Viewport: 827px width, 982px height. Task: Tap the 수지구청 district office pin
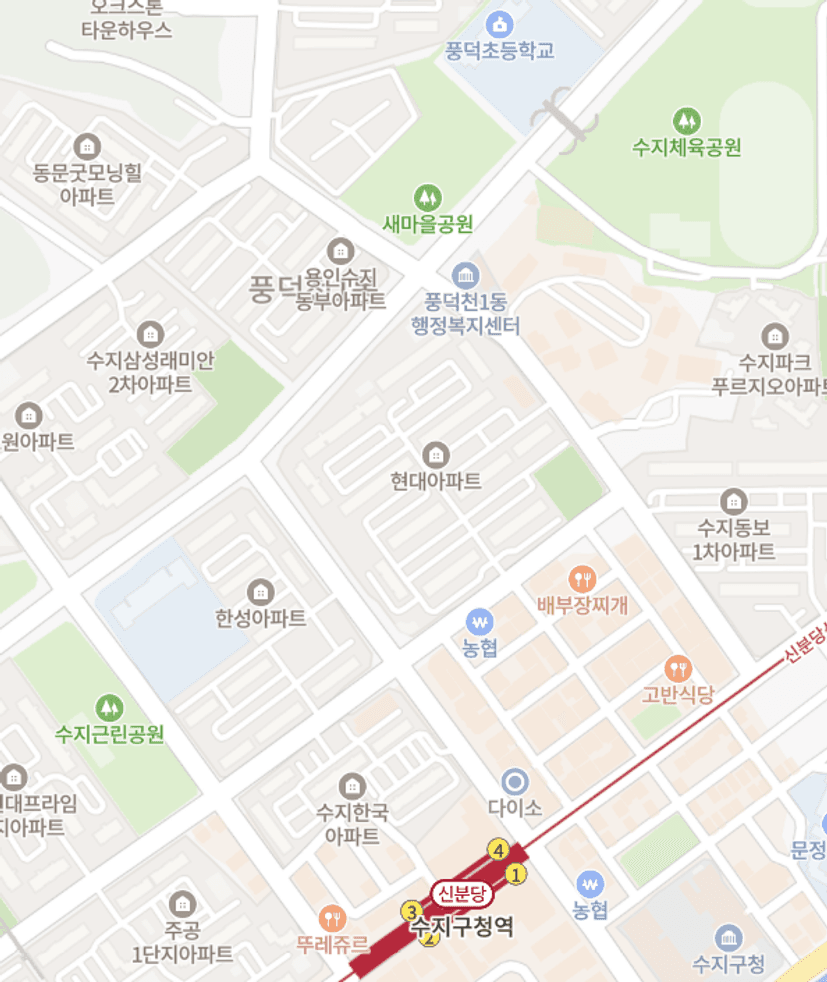click(x=729, y=938)
